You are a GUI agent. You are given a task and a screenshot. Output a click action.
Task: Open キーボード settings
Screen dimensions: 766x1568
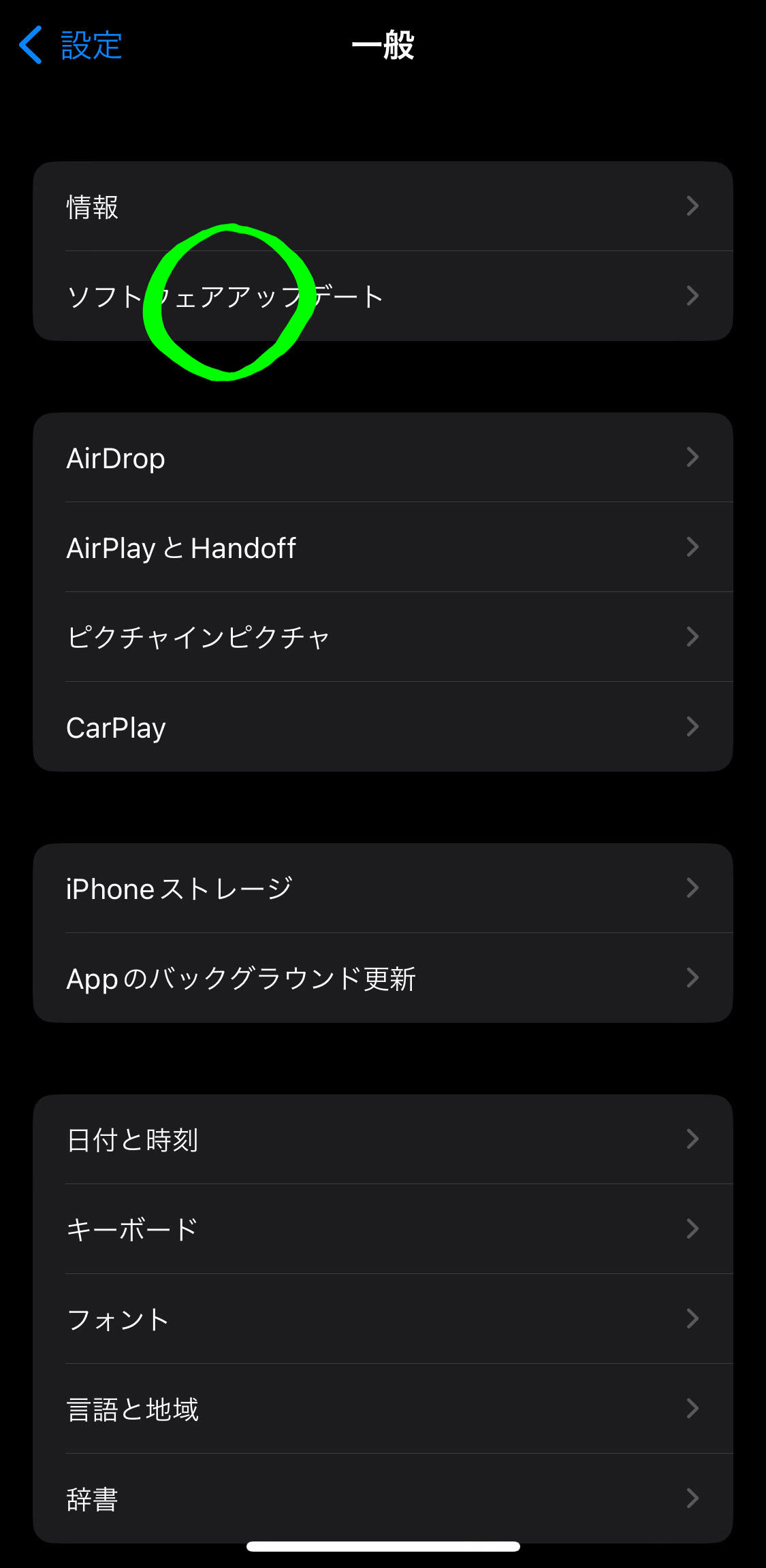[383, 1230]
